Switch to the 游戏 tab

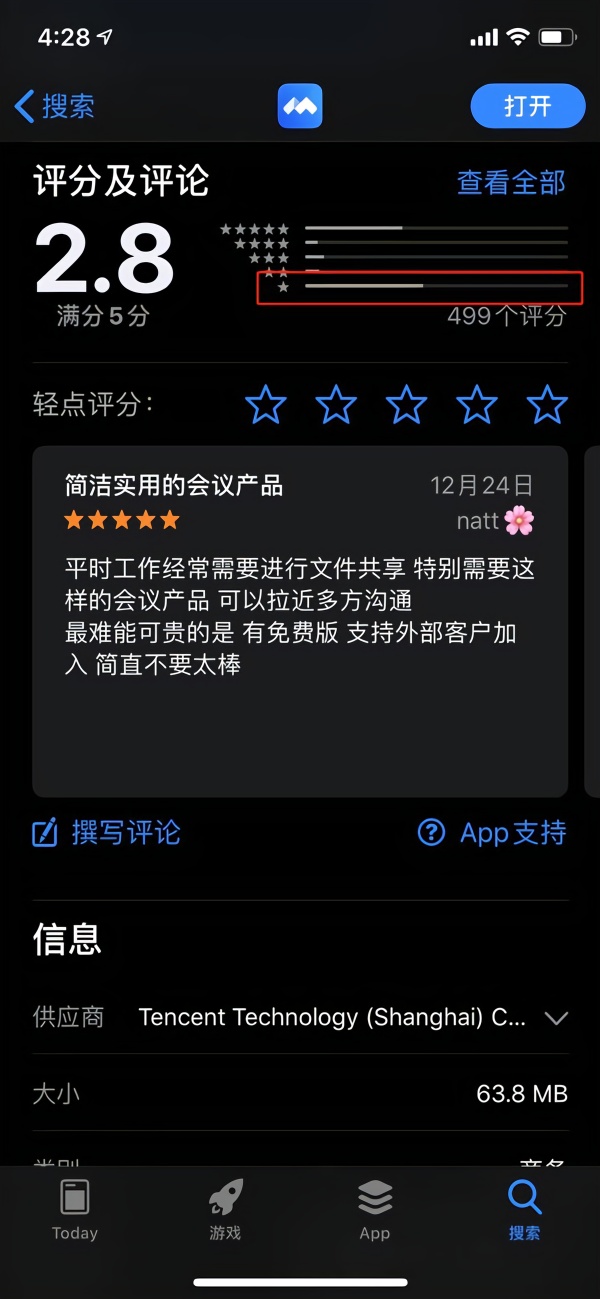225,1210
